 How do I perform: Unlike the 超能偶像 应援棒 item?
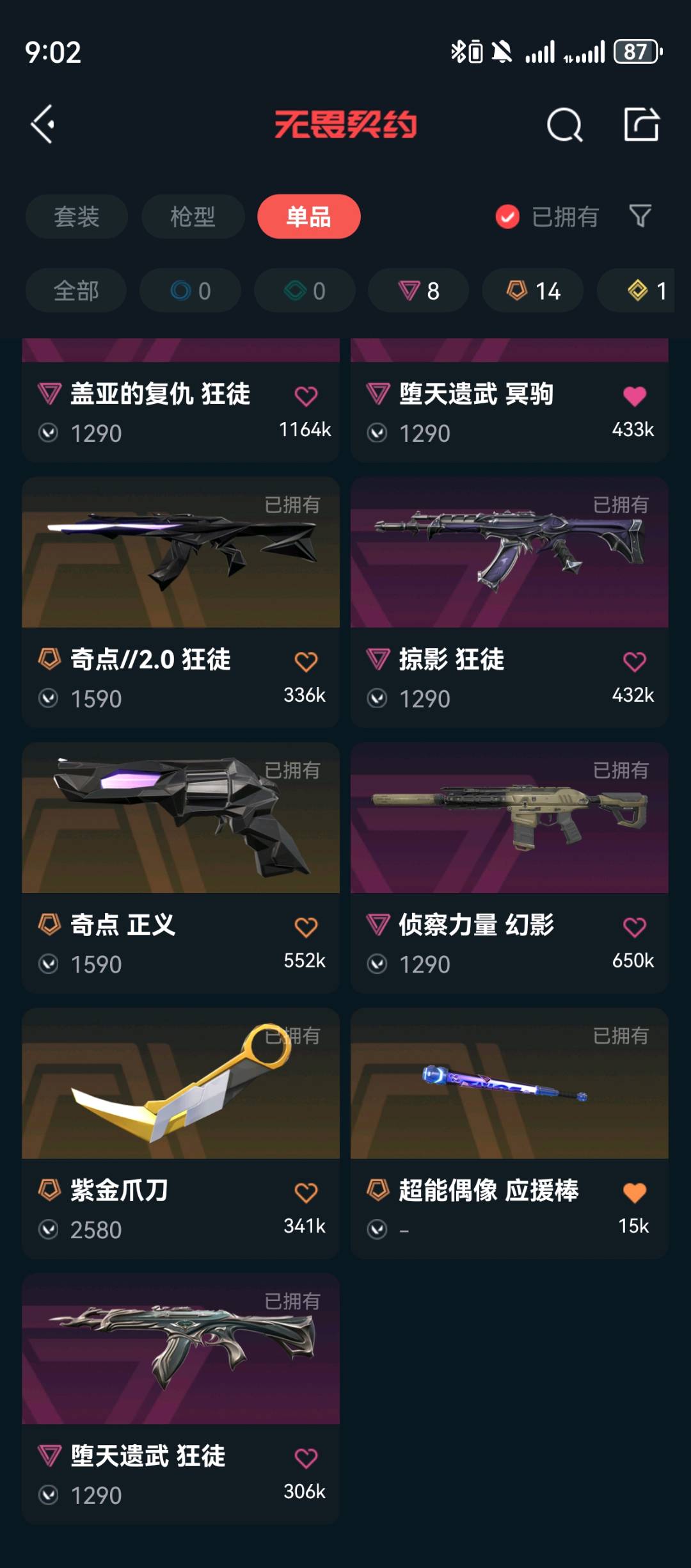(635, 1193)
